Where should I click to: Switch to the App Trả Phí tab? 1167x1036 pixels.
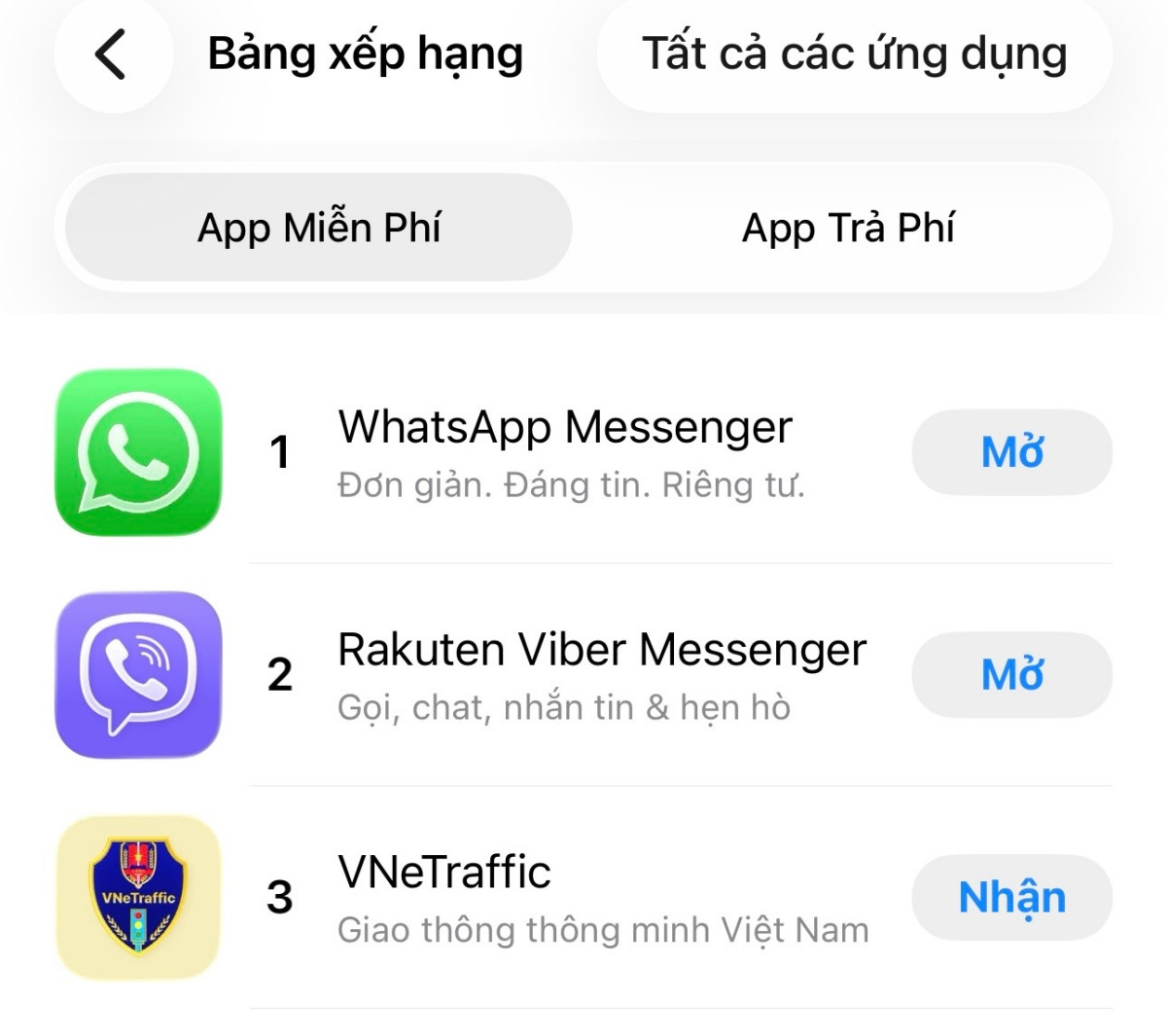coord(848,229)
